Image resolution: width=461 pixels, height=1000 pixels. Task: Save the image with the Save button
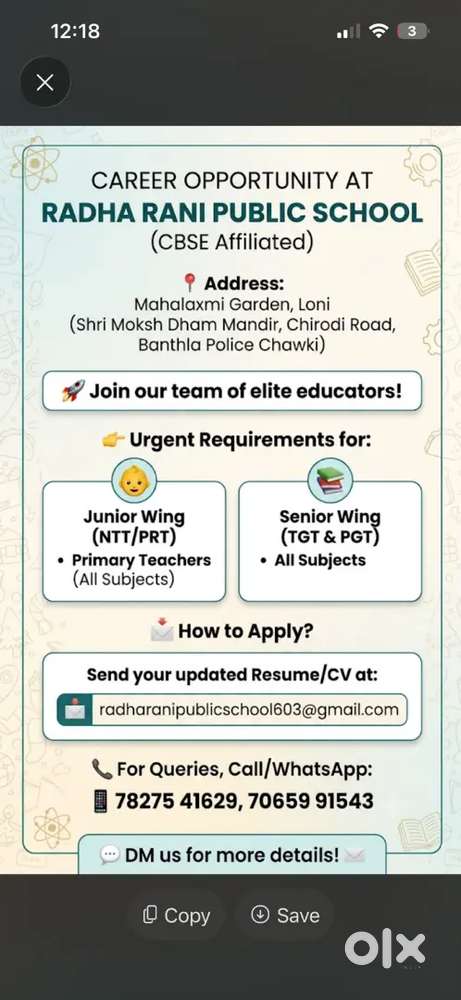pyautogui.click(x=284, y=915)
